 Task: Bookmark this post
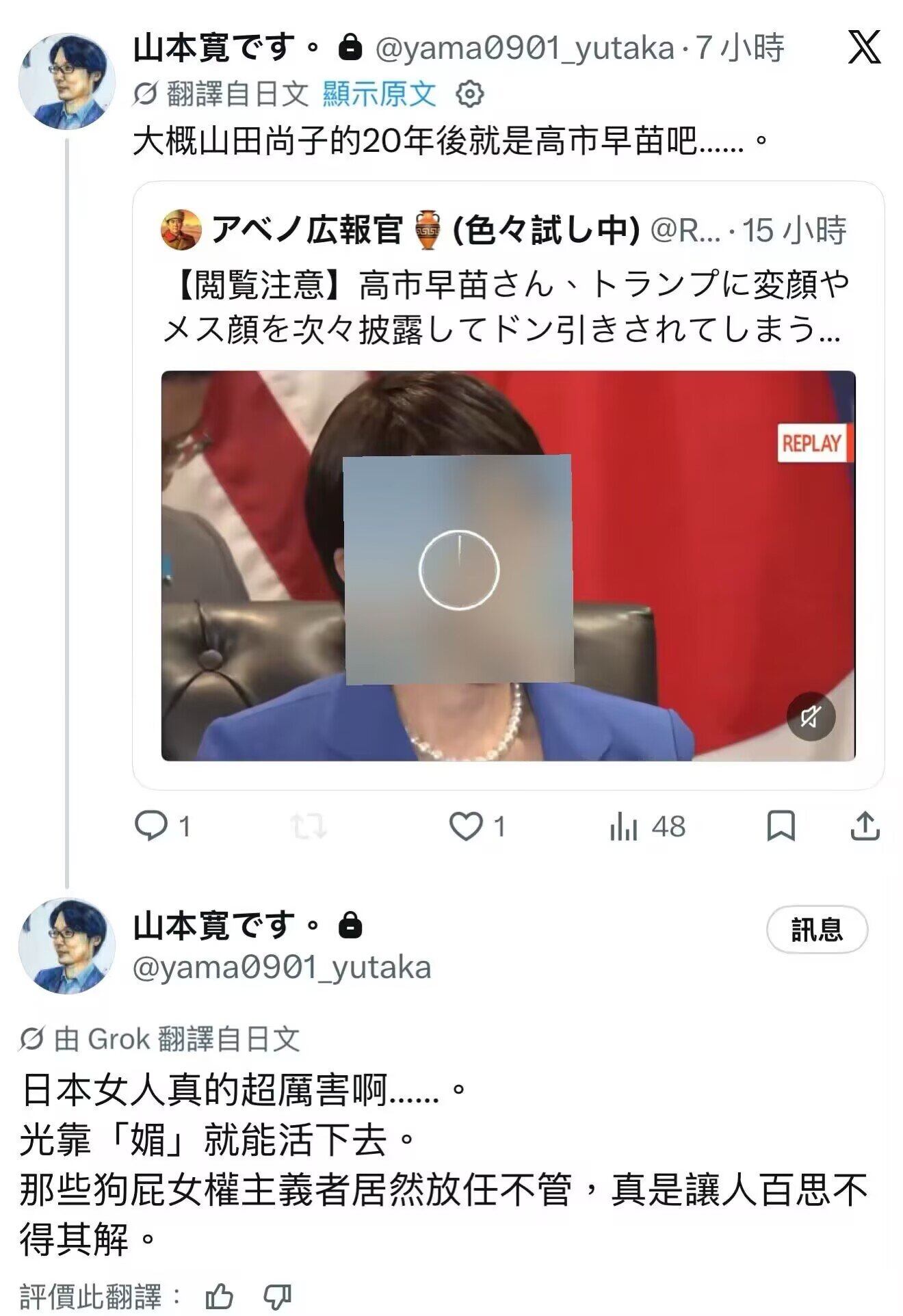point(781,826)
